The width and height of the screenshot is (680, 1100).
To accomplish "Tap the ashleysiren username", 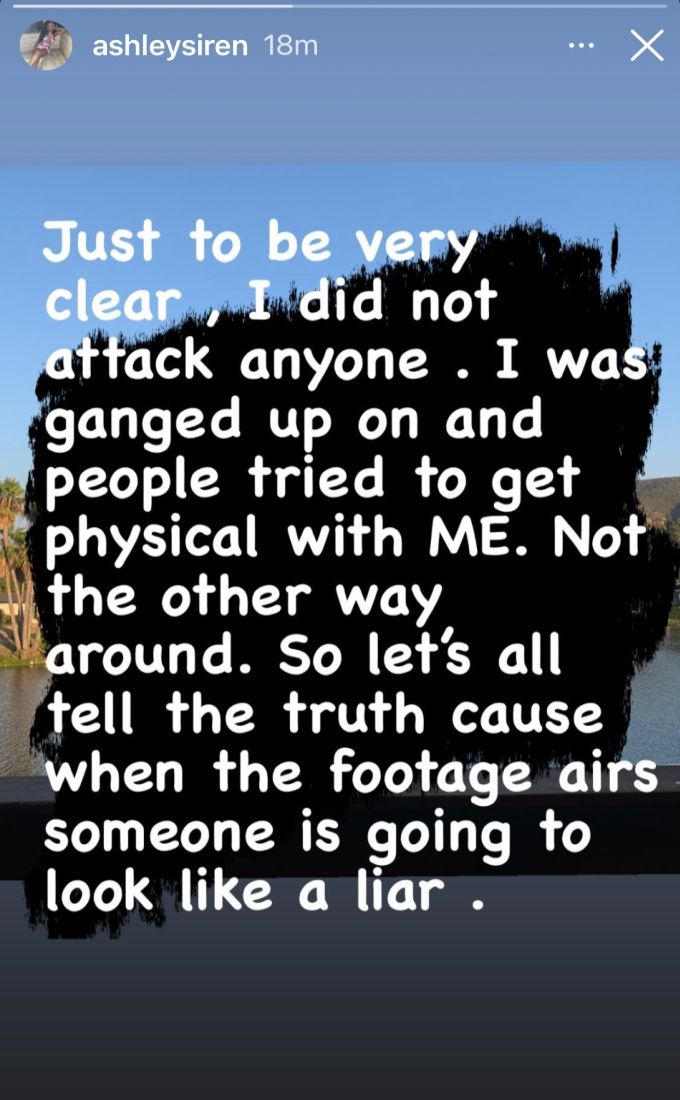I will pyautogui.click(x=170, y=46).
